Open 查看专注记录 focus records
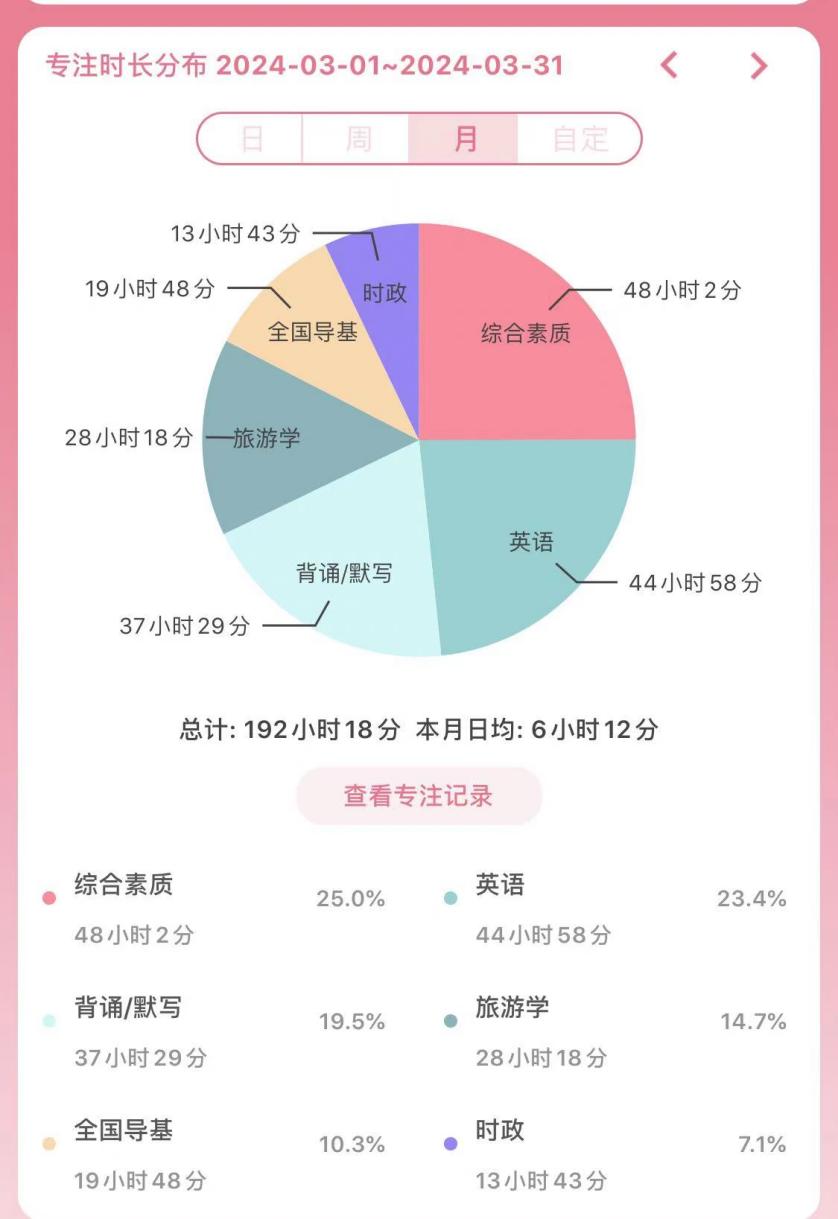 tap(418, 796)
